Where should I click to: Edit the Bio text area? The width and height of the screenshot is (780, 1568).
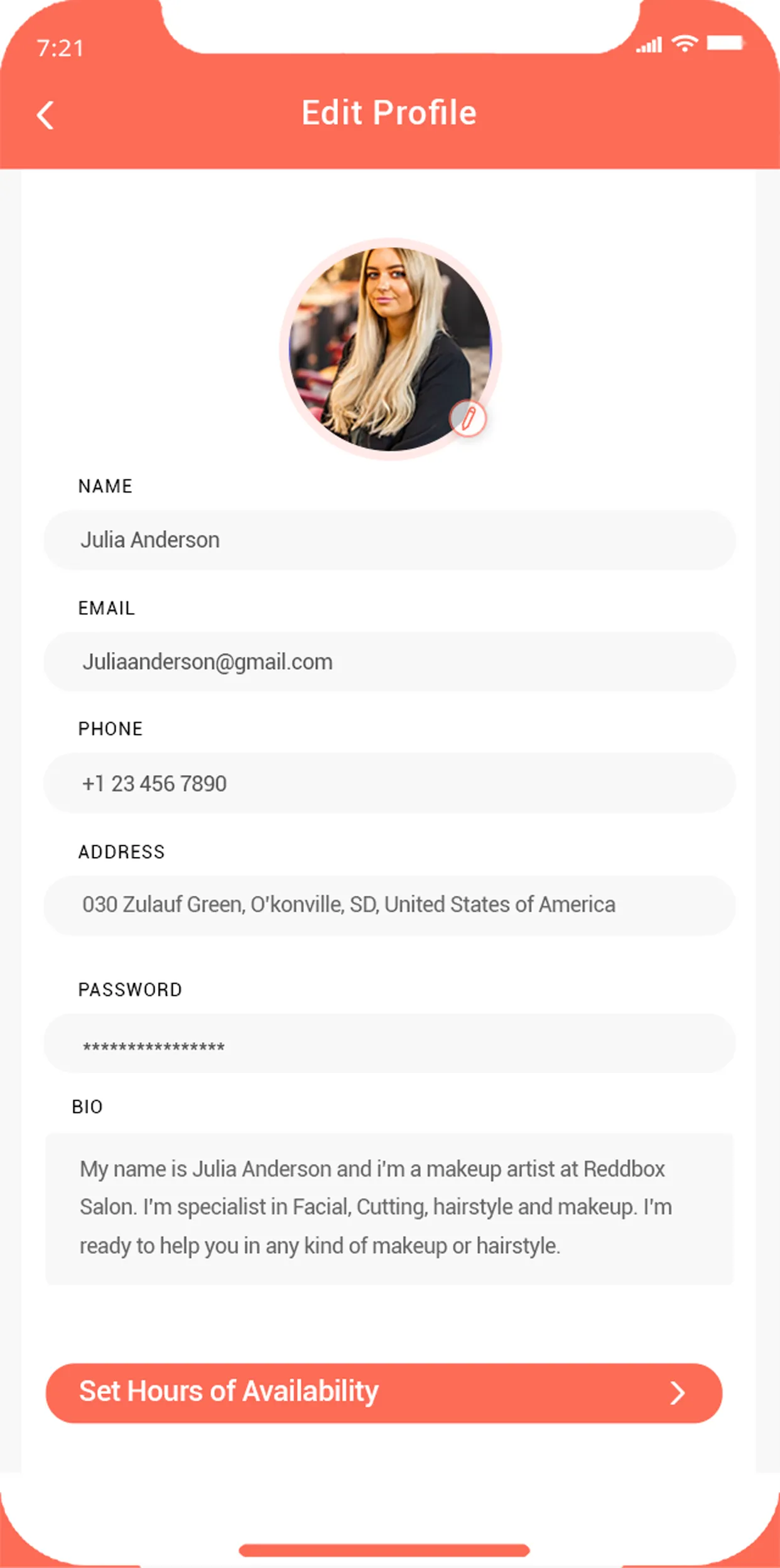(389, 1209)
